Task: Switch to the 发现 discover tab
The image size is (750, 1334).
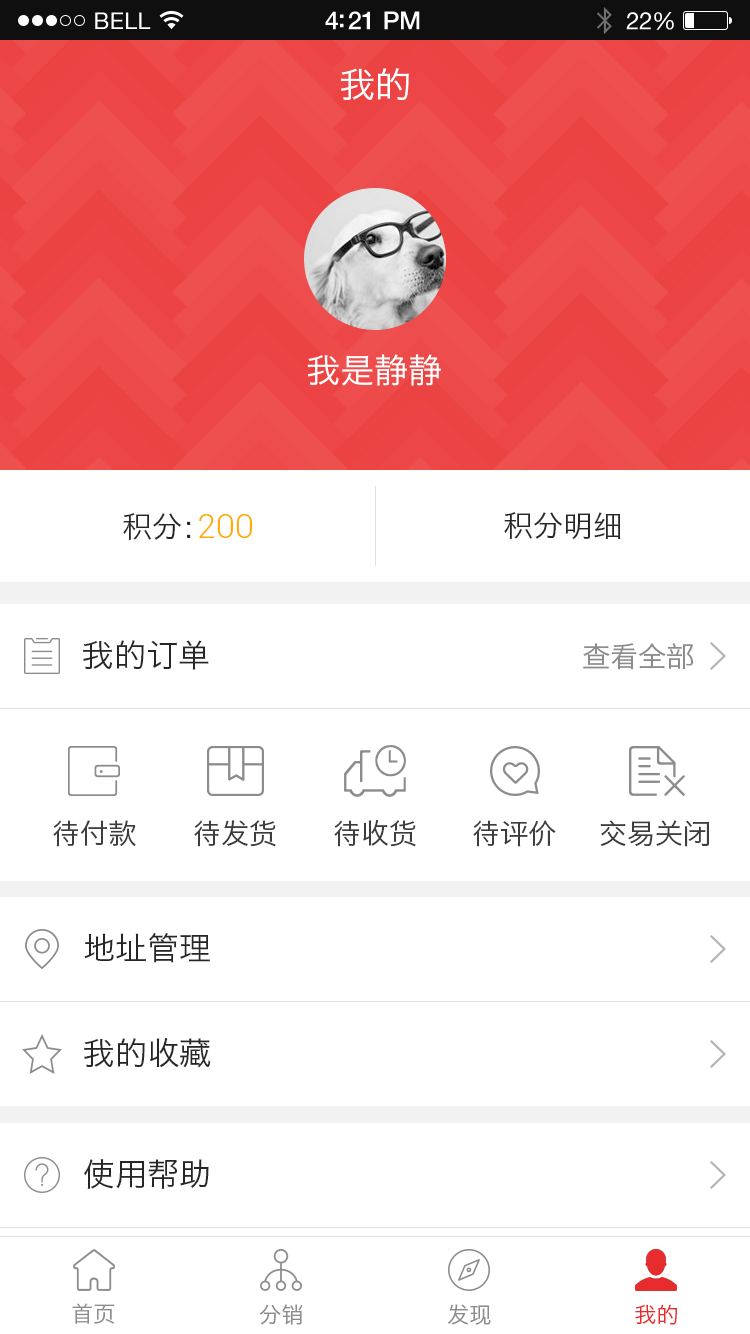Action: click(469, 1286)
